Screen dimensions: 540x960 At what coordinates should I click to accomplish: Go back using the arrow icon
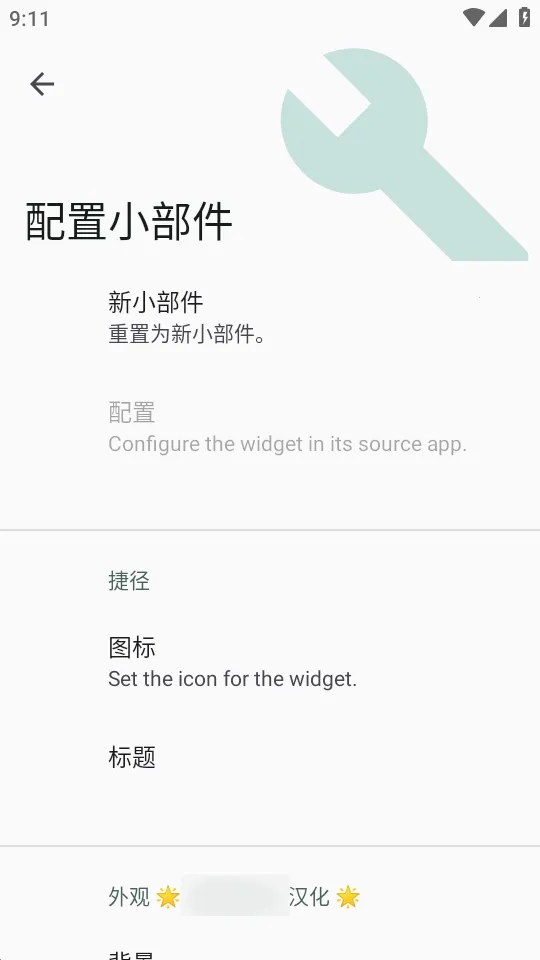point(42,84)
